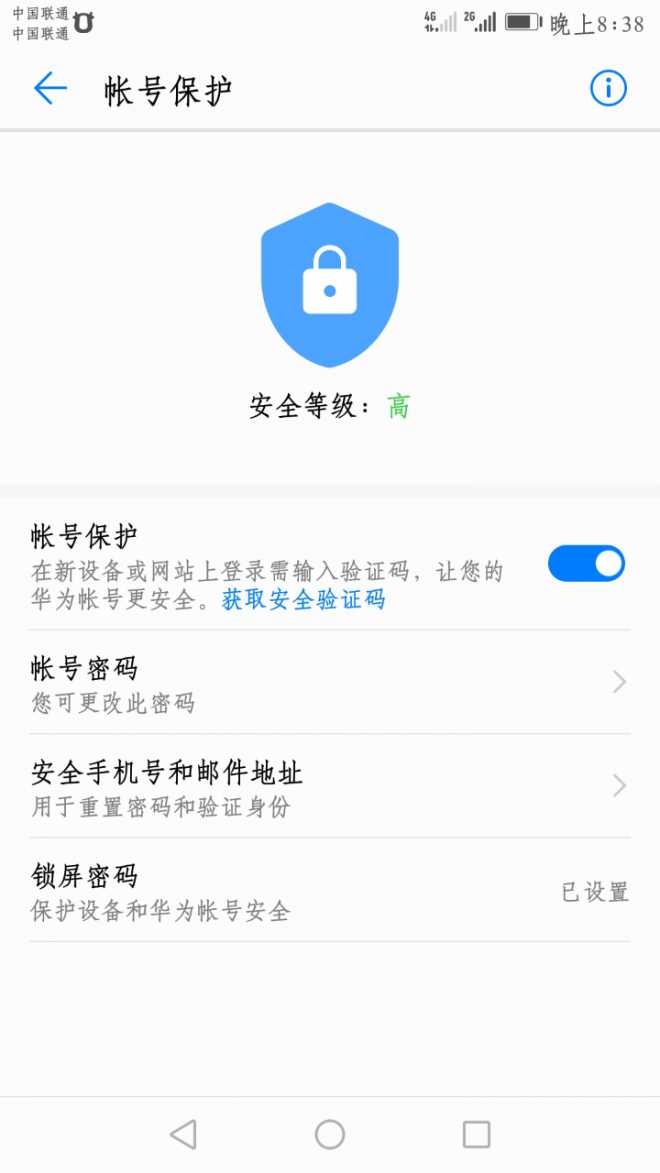
Task: Open 帐号密码 to change the password
Action: tap(330, 683)
